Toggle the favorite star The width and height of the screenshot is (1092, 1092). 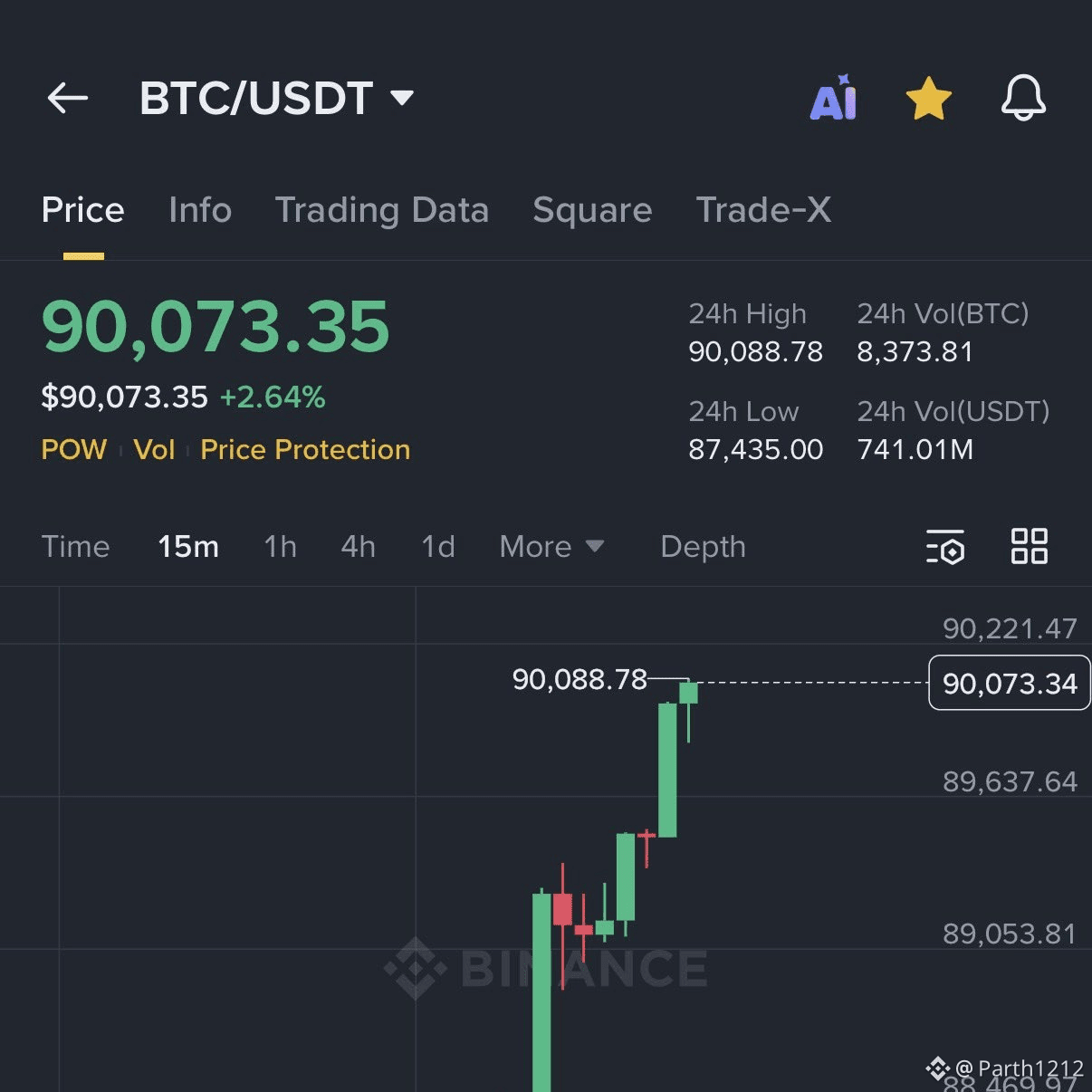click(929, 98)
